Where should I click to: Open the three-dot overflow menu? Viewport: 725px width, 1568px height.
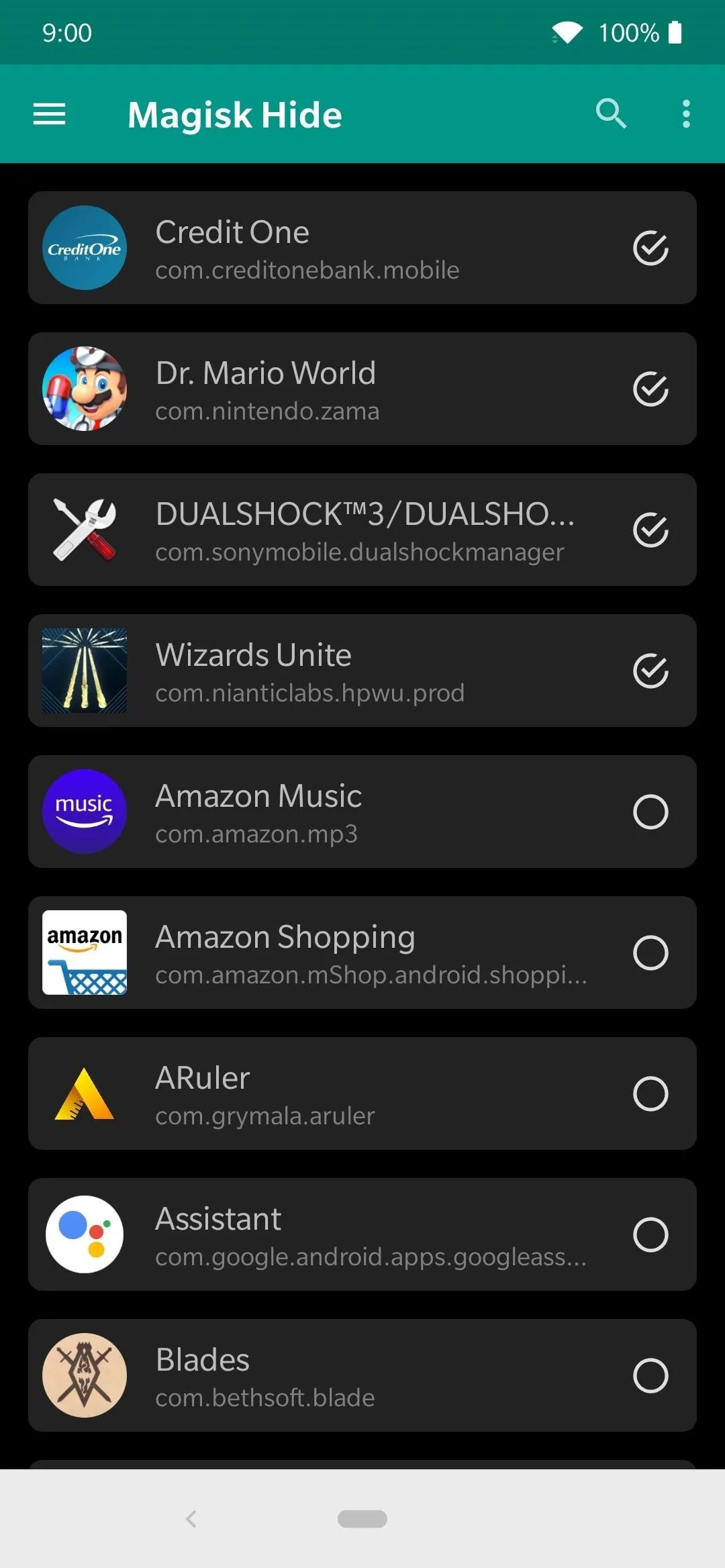point(686,114)
